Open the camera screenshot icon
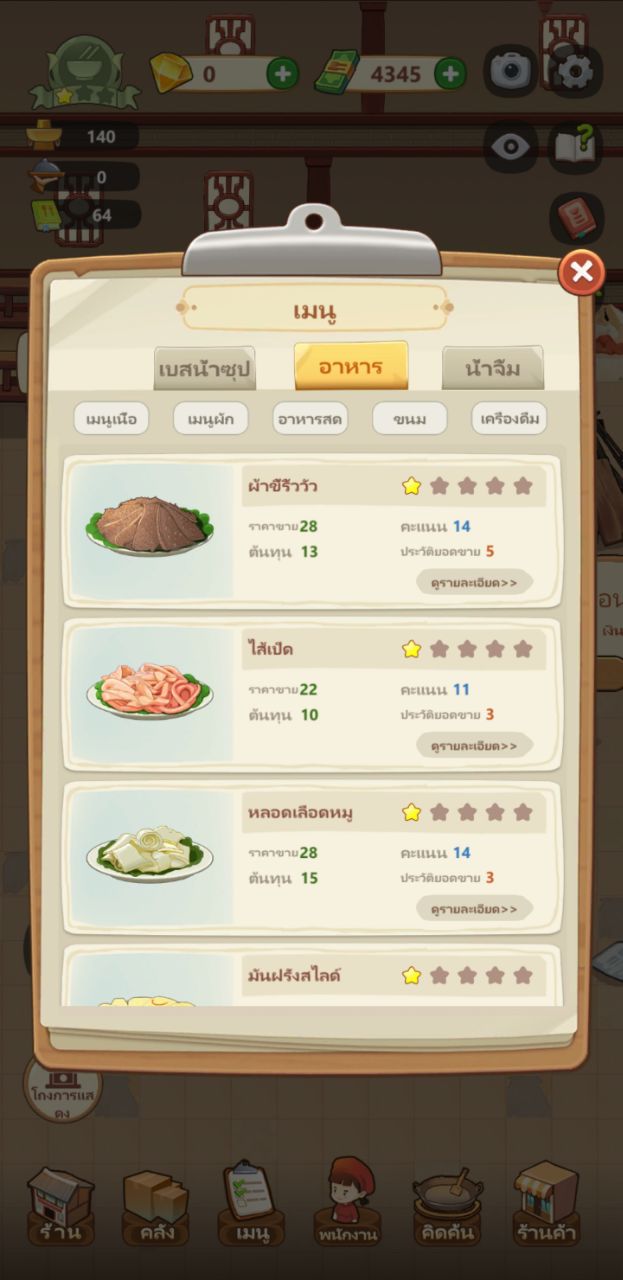 click(511, 70)
